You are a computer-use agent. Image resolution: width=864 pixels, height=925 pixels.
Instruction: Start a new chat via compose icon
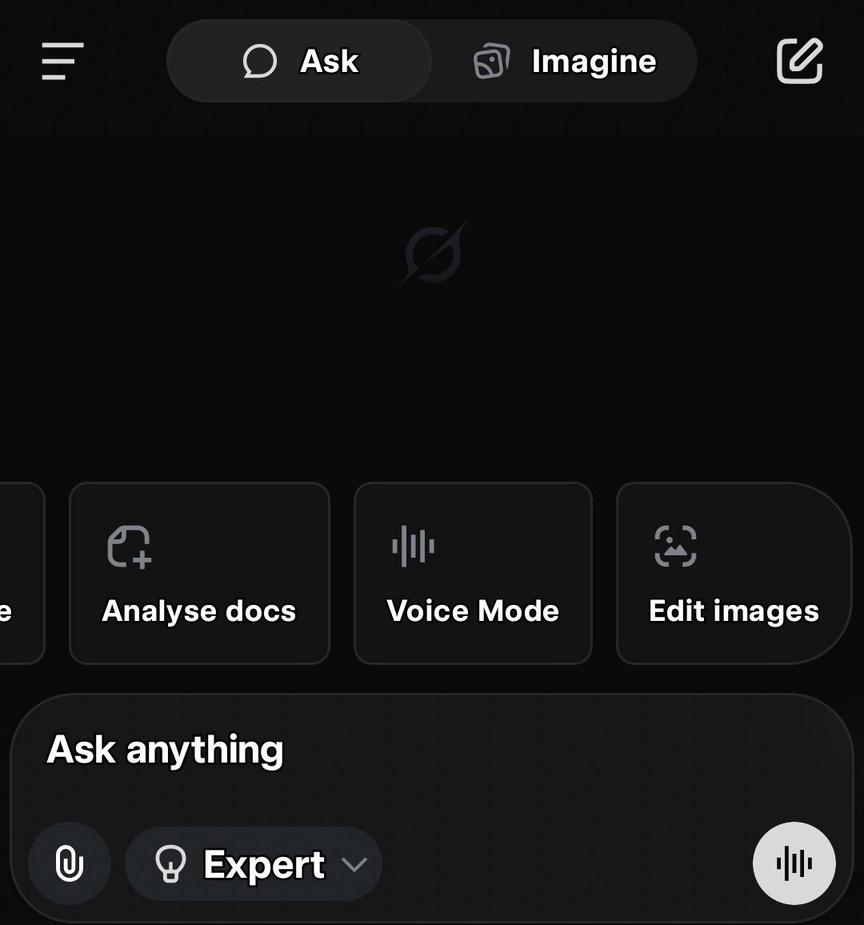(799, 61)
